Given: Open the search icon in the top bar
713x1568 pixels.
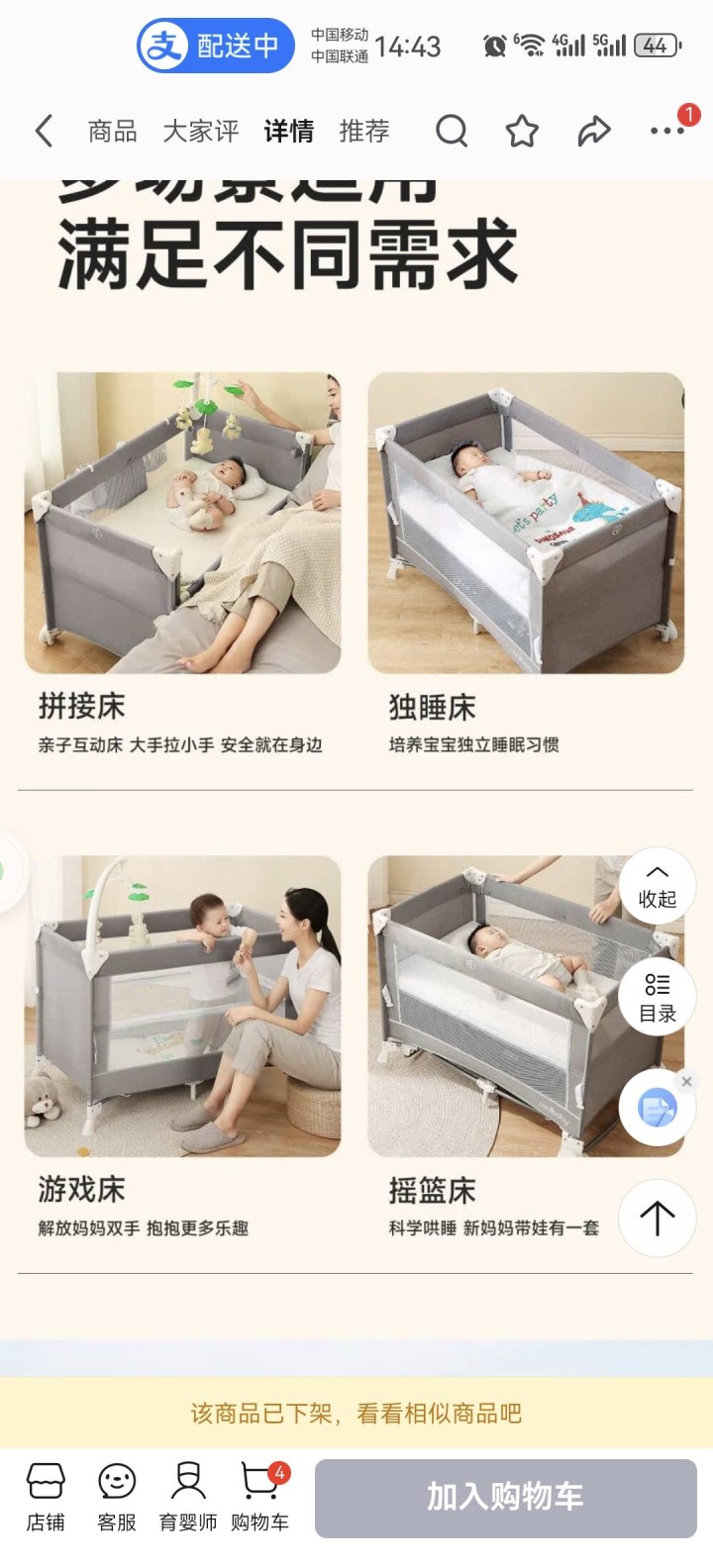Looking at the screenshot, I should point(452,131).
